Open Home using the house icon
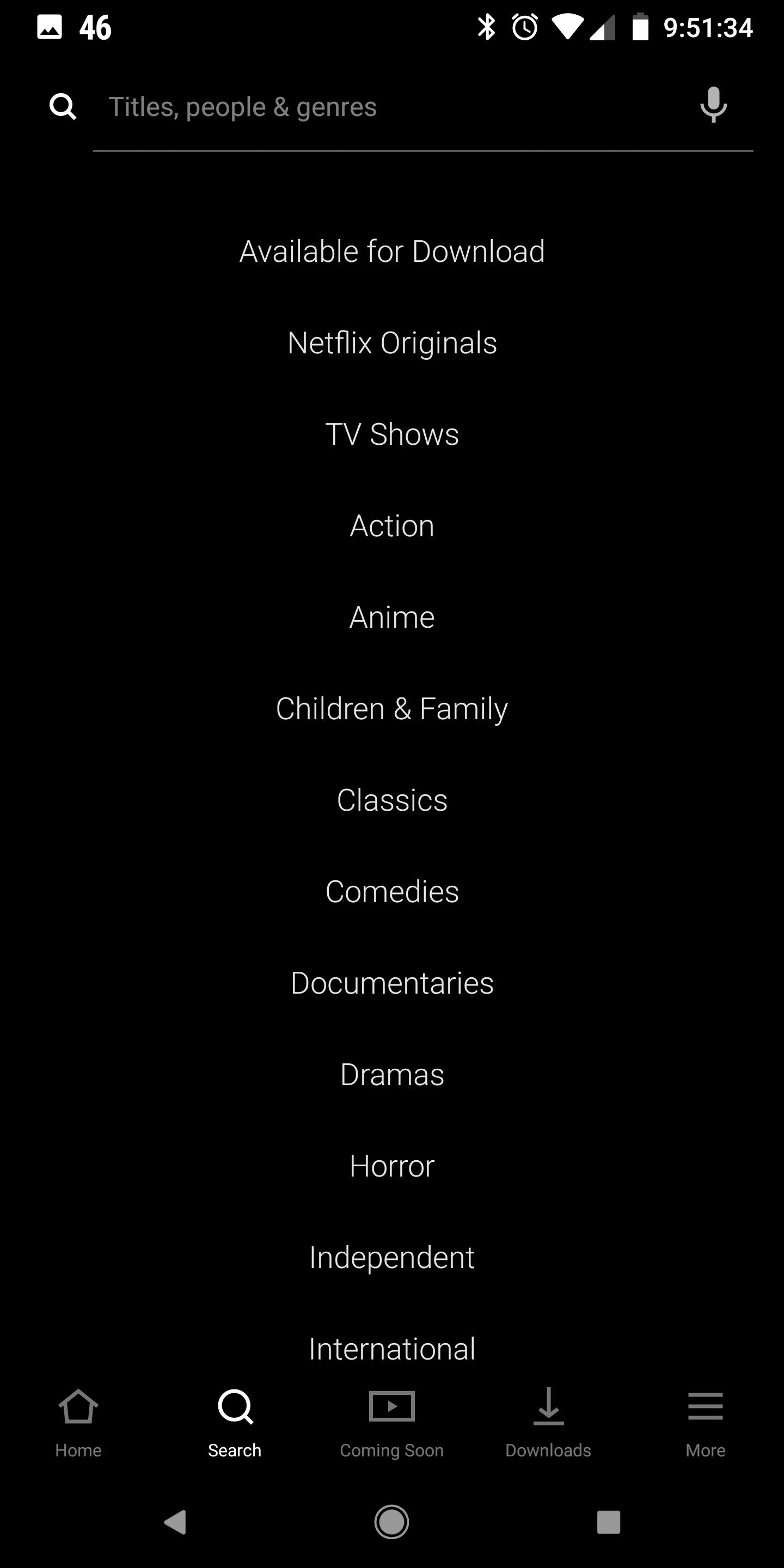784x1568 pixels. click(78, 1406)
